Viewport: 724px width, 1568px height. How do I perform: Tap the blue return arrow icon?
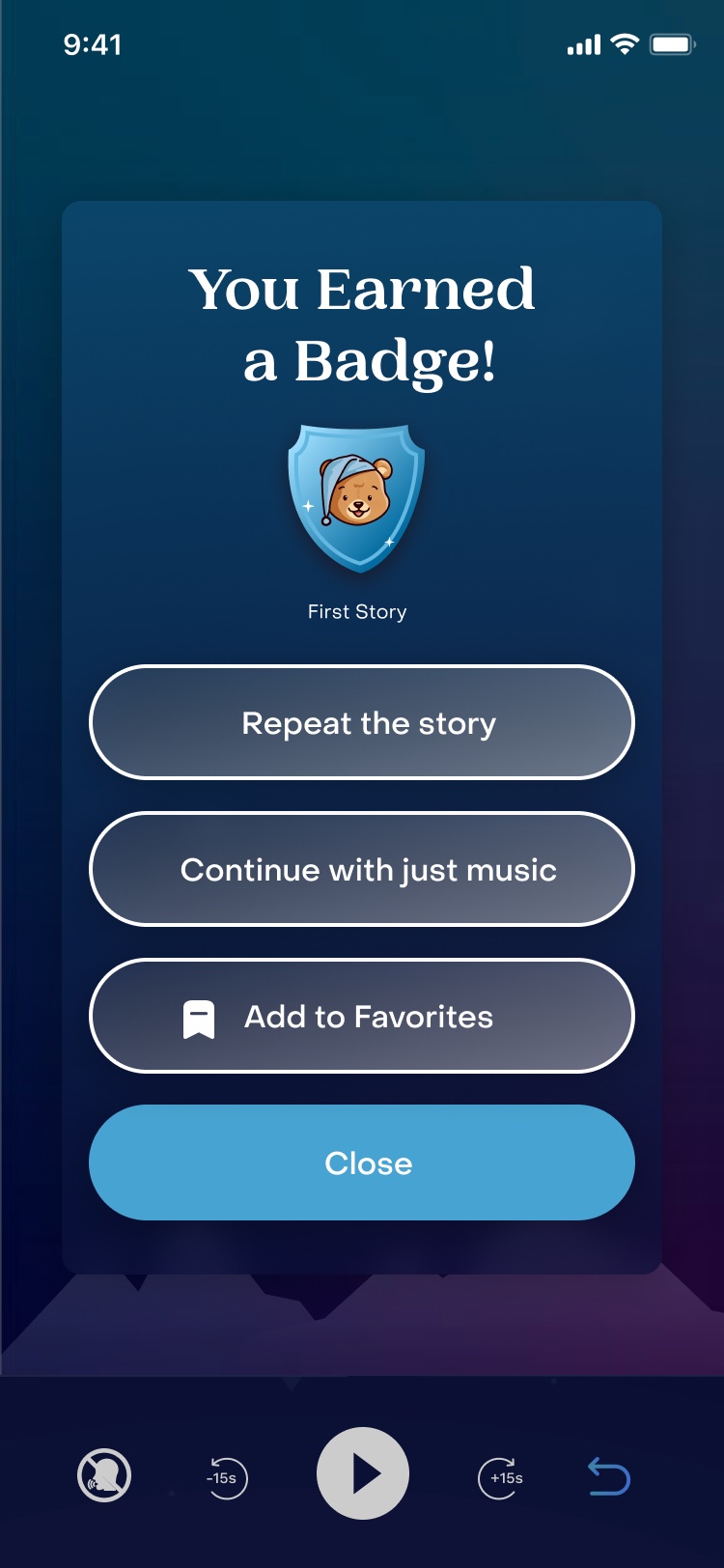[x=609, y=1477]
